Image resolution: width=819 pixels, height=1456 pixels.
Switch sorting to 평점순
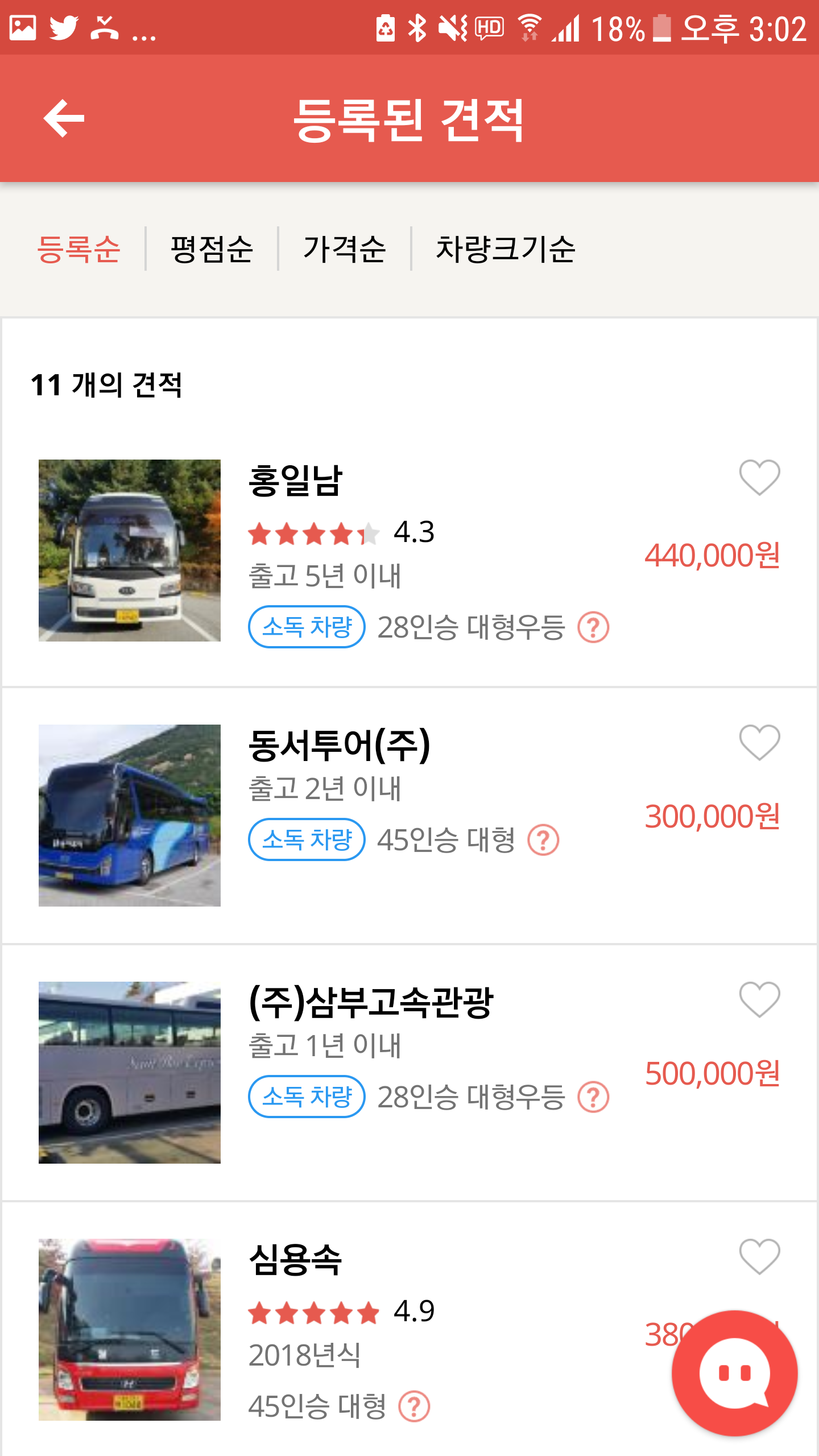212,249
